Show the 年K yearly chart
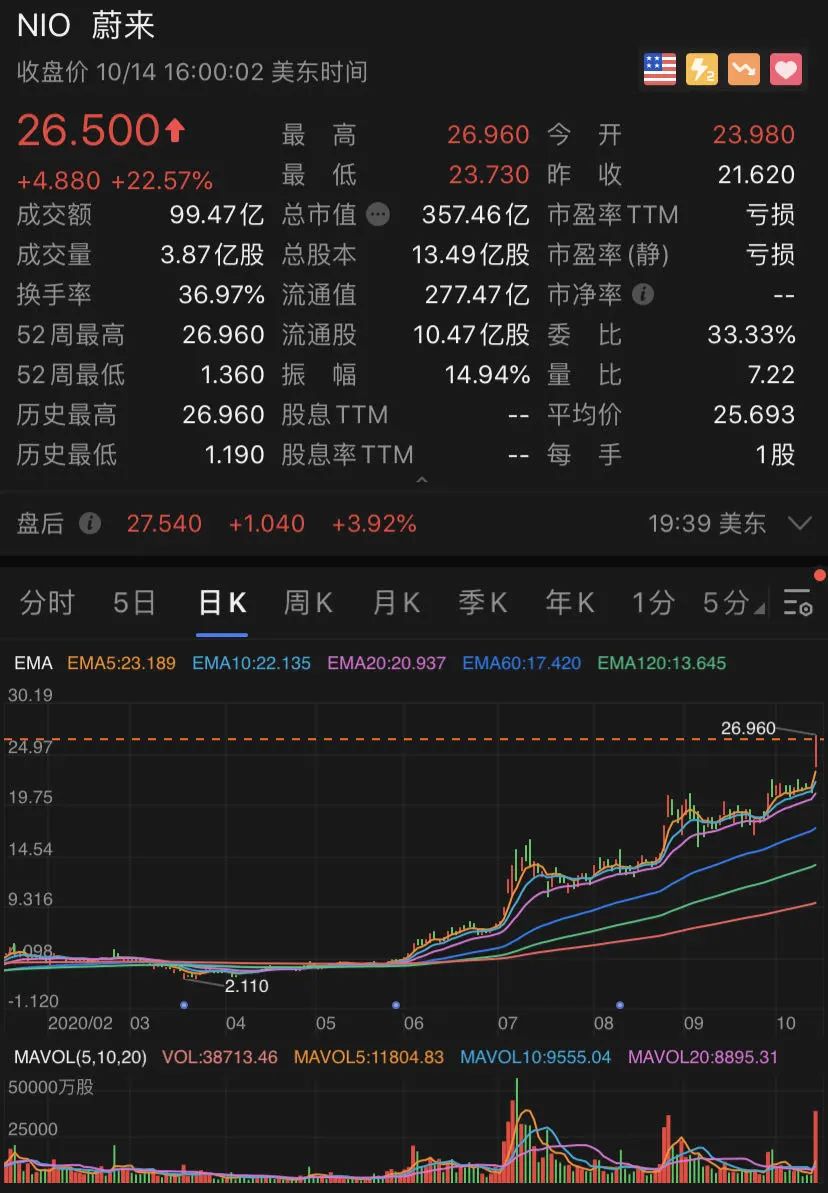828x1193 pixels. 570,603
